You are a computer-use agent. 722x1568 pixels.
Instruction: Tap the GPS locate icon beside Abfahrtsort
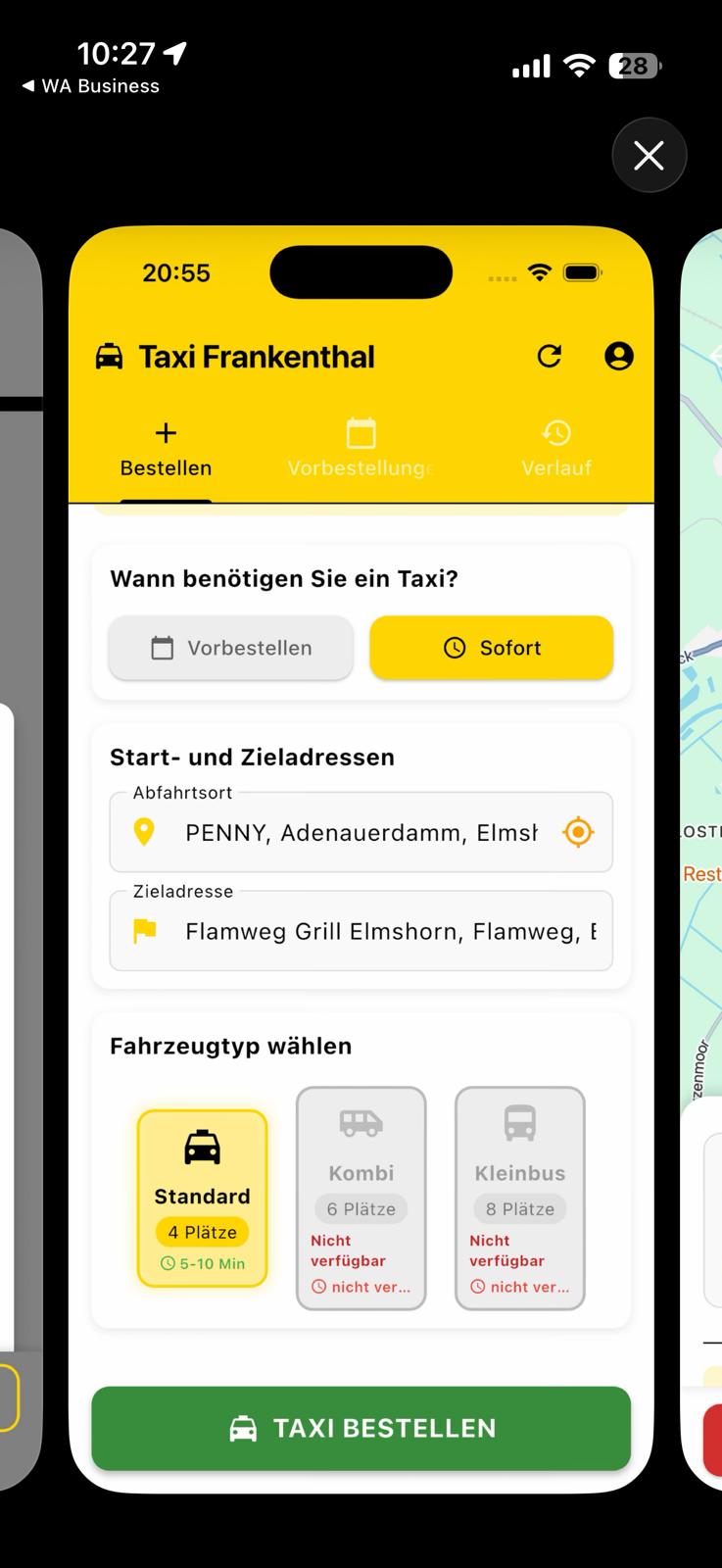pos(577,831)
